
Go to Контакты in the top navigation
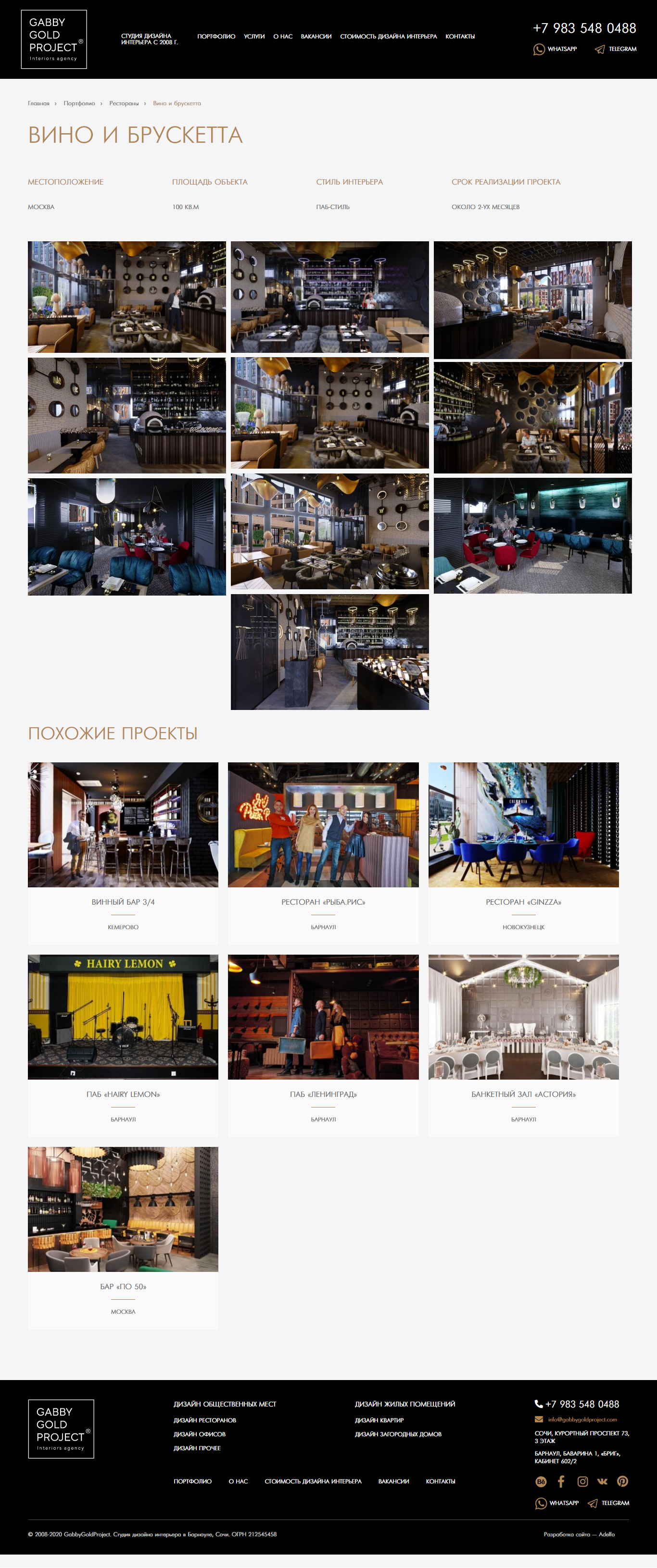(460, 37)
